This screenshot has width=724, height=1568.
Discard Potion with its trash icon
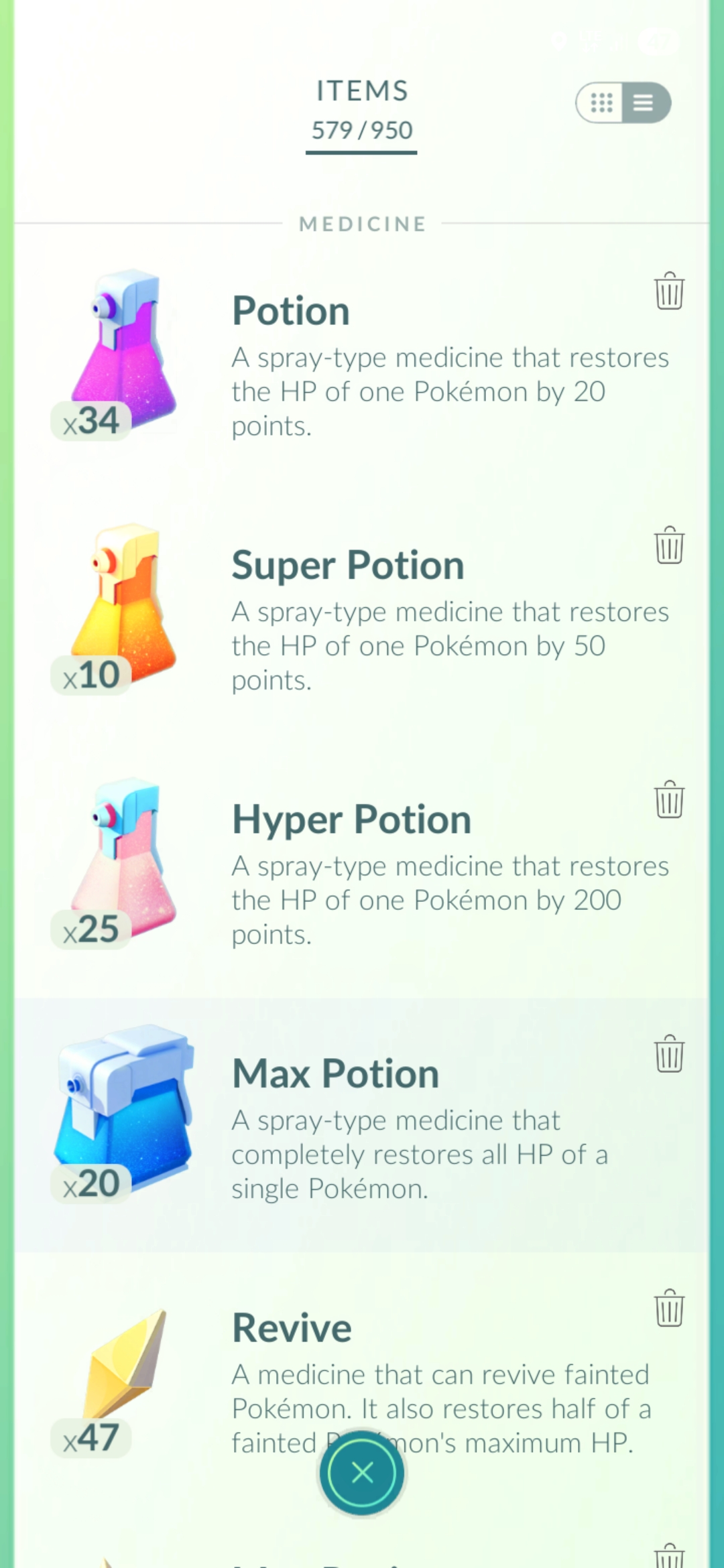(x=669, y=291)
